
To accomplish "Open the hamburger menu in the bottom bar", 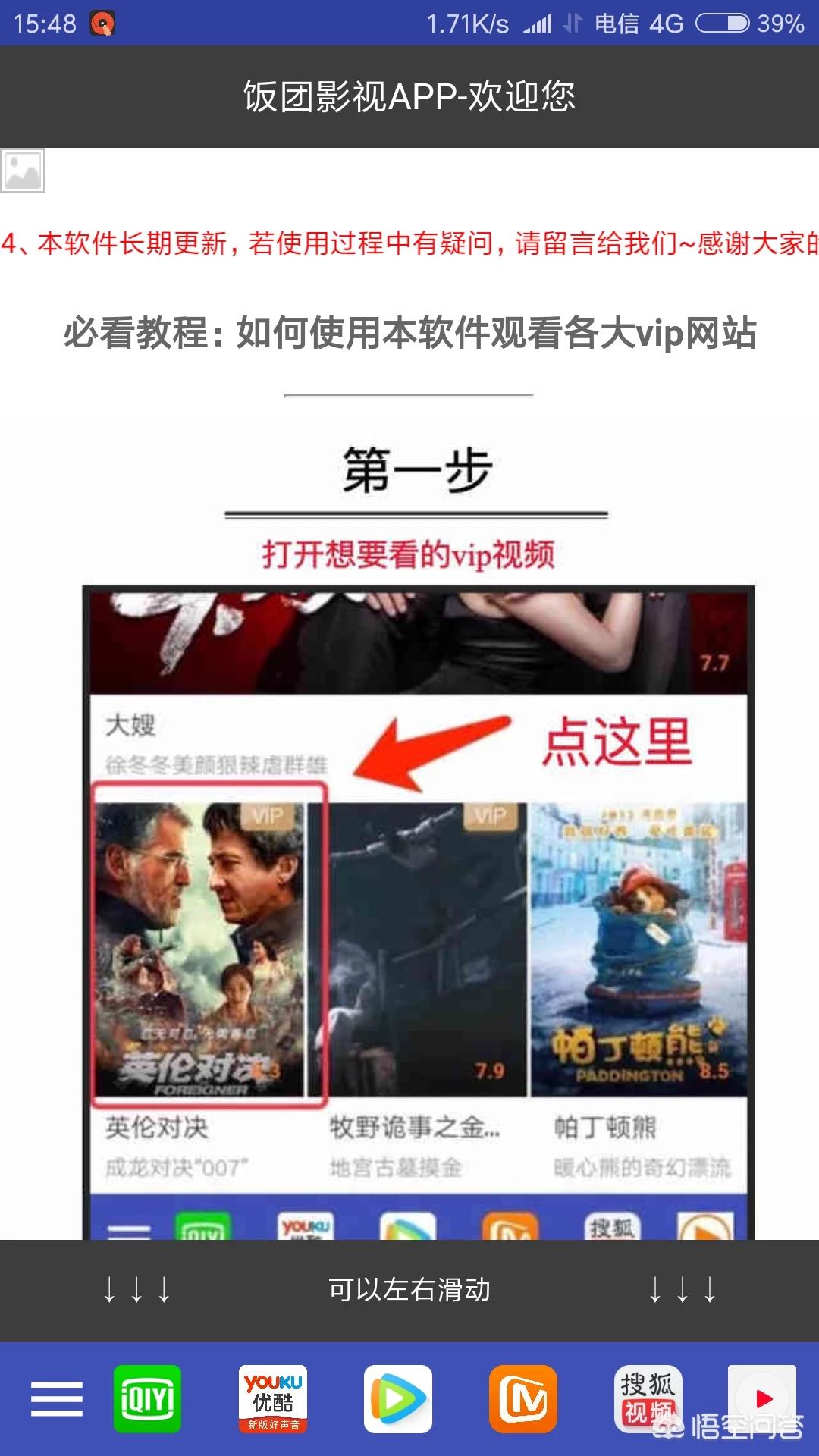I will click(57, 1399).
